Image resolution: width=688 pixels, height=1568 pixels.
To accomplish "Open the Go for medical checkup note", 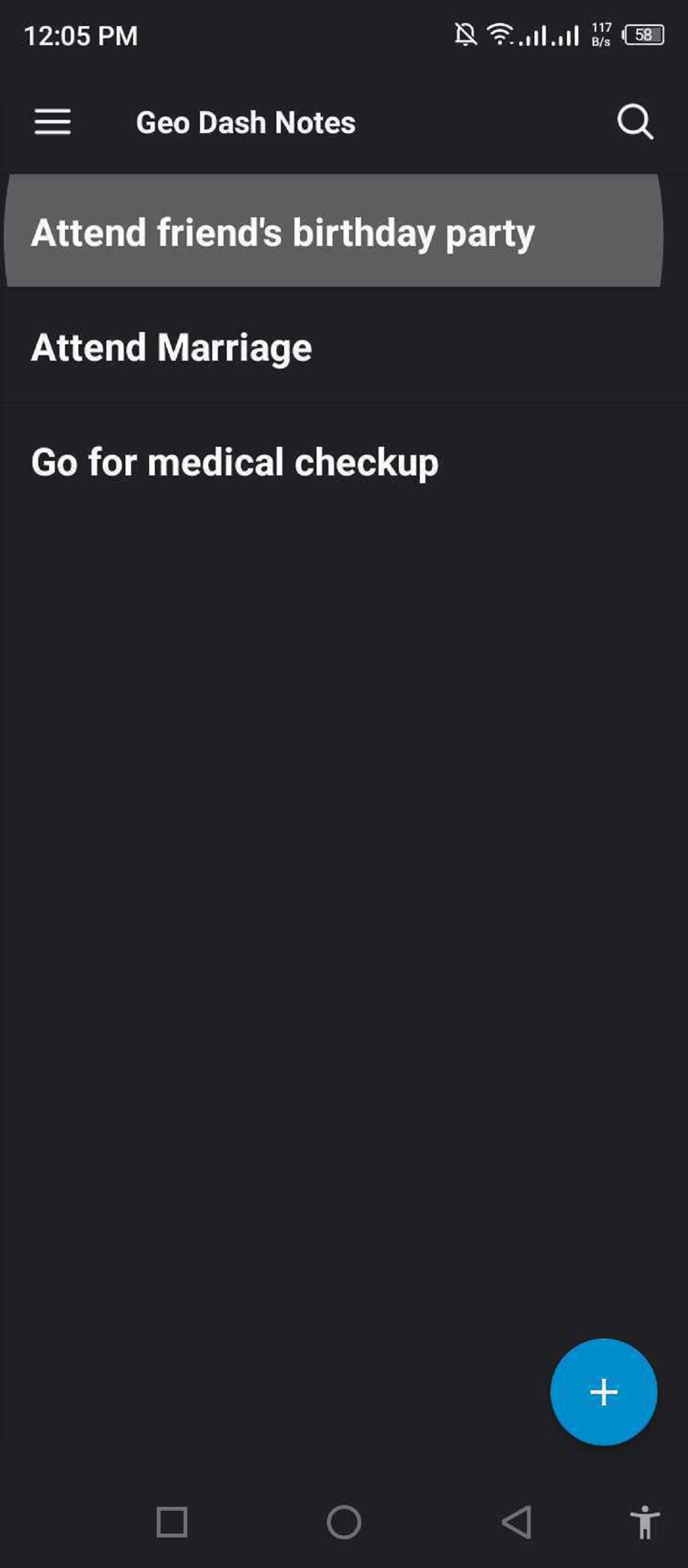I will [x=234, y=462].
